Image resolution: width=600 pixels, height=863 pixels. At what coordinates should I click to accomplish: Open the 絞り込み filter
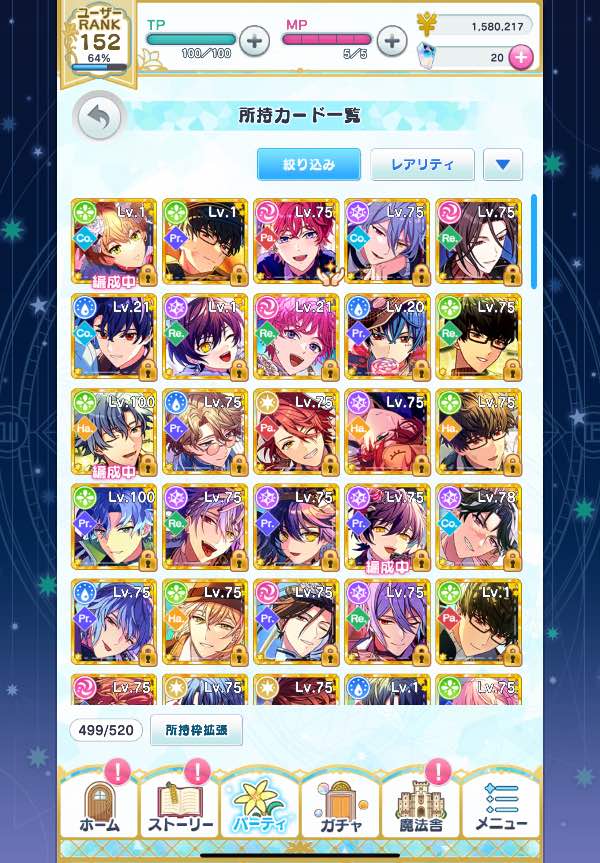pyautogui.click(x=309, y=164)
